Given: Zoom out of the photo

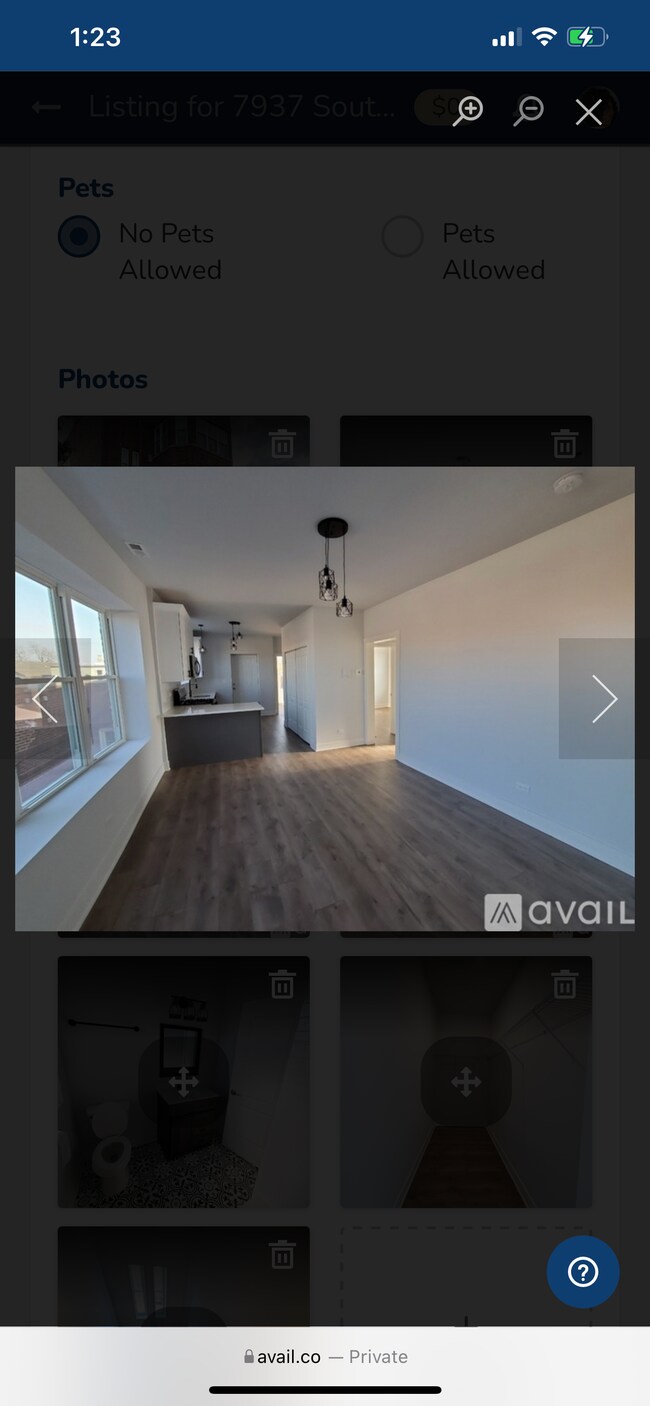Looking at the screenshot, I should (528, 110).
